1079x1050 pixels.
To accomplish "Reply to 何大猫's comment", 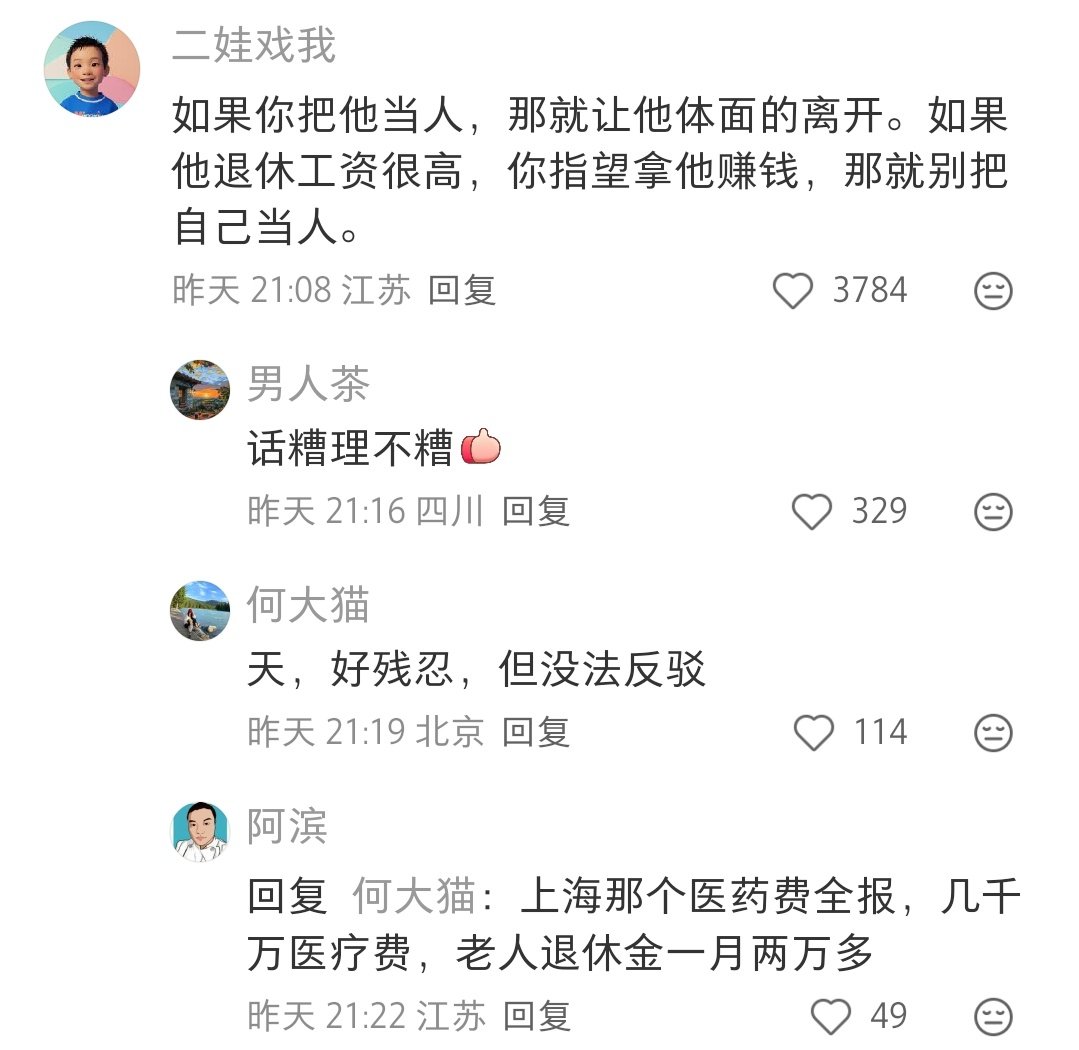I will click(x=536, y=732).
